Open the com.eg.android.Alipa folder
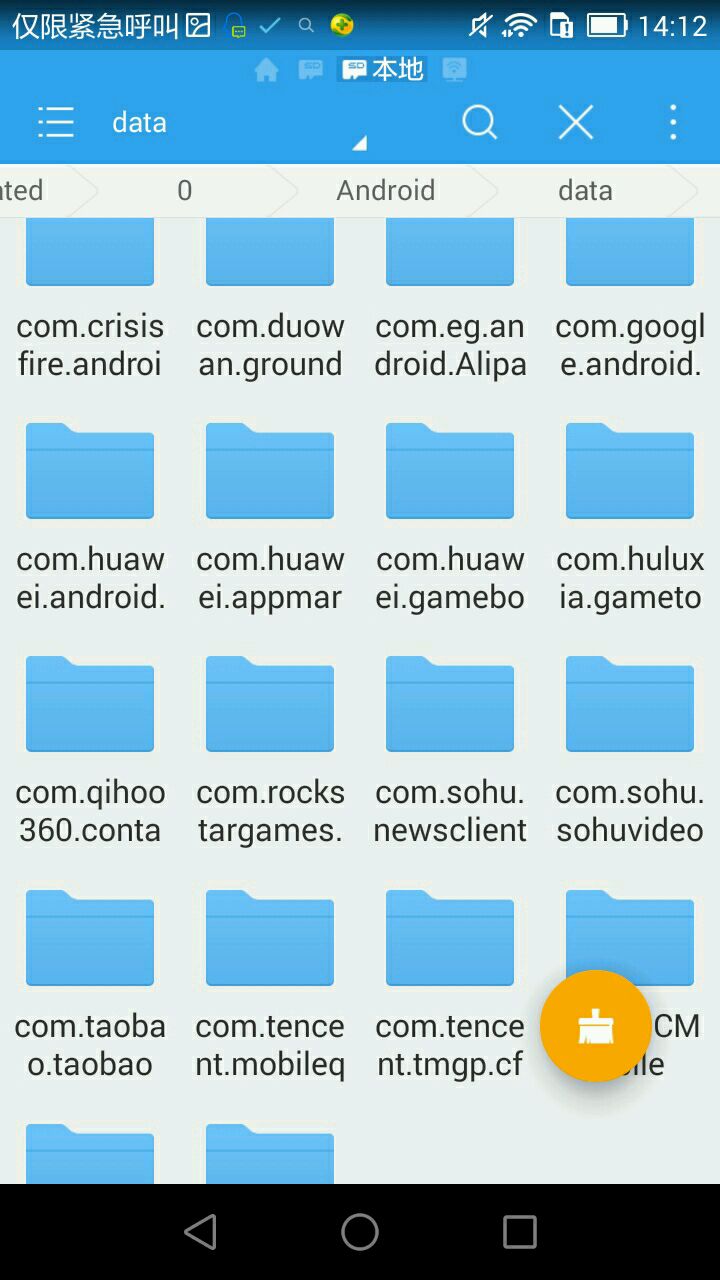Image resolution: width=720 pixels, height=1280 pixels. [x=450, y=300]
